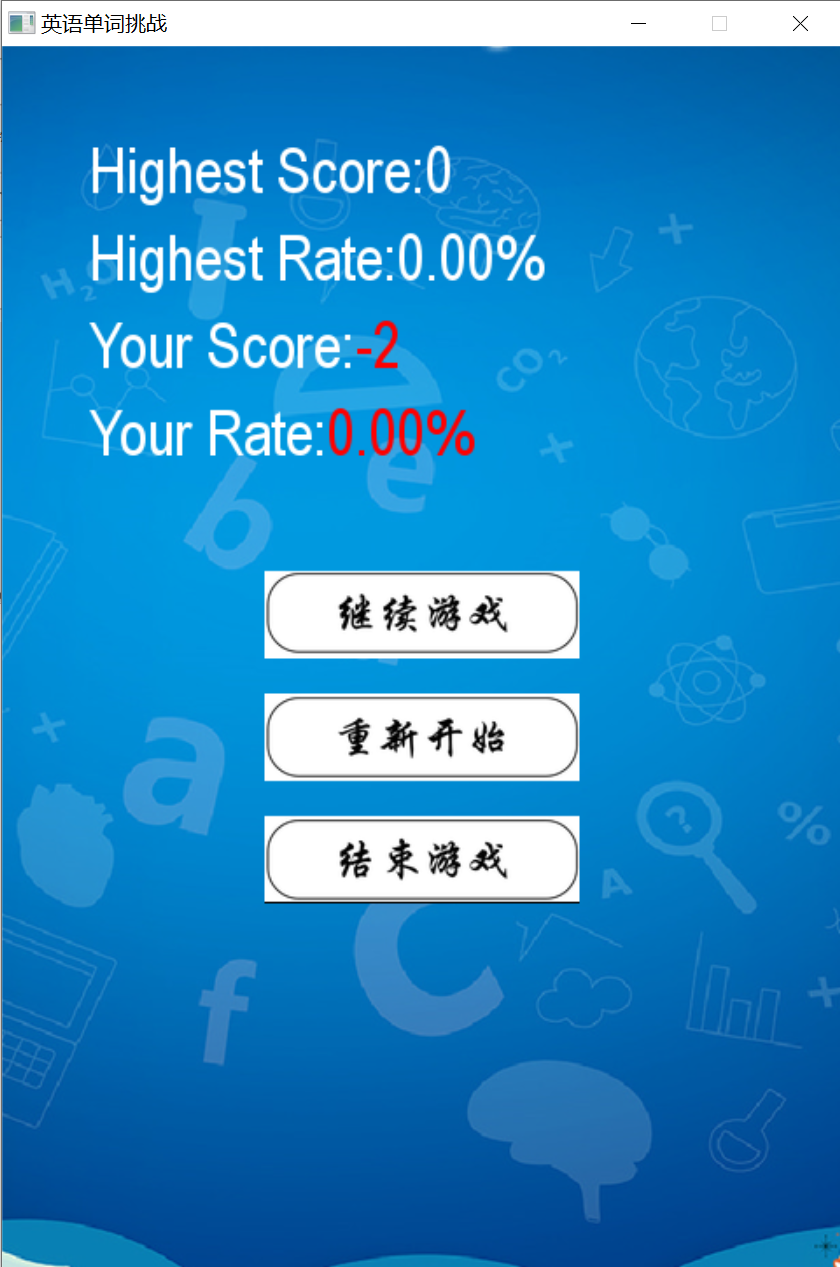Click the red -2 score value

point(382,347)
